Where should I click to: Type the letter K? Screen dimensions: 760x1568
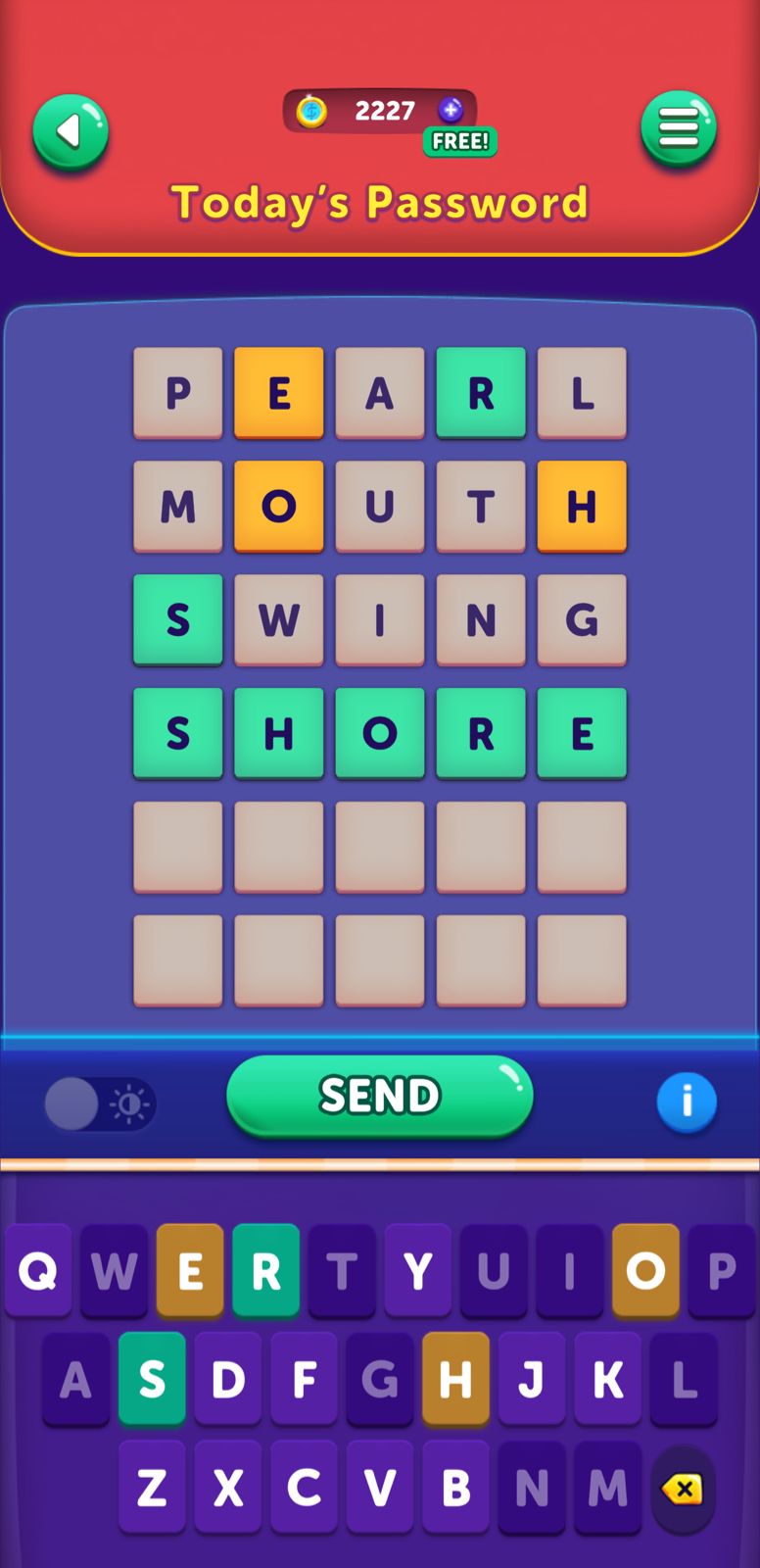pos(607,1379)
